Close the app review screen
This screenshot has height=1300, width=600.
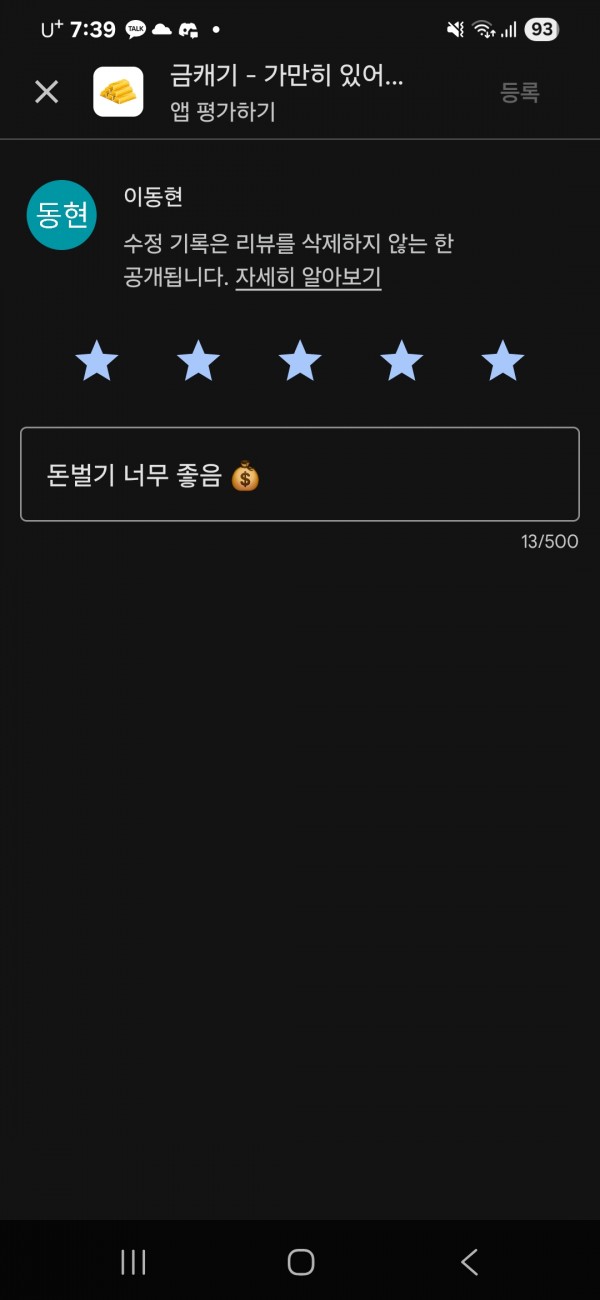(47, 92)
